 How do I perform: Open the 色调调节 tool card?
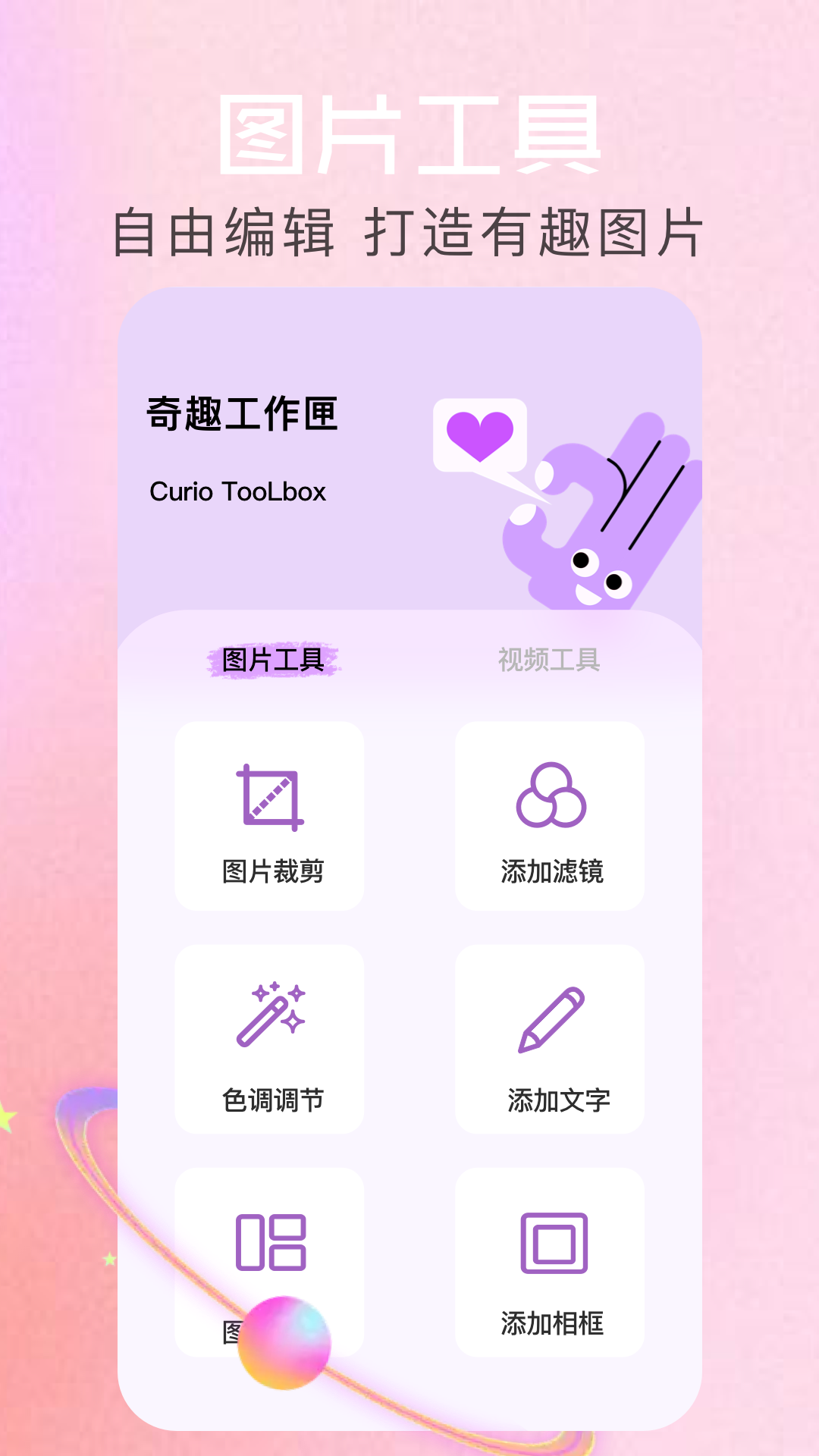point(269,1039)
